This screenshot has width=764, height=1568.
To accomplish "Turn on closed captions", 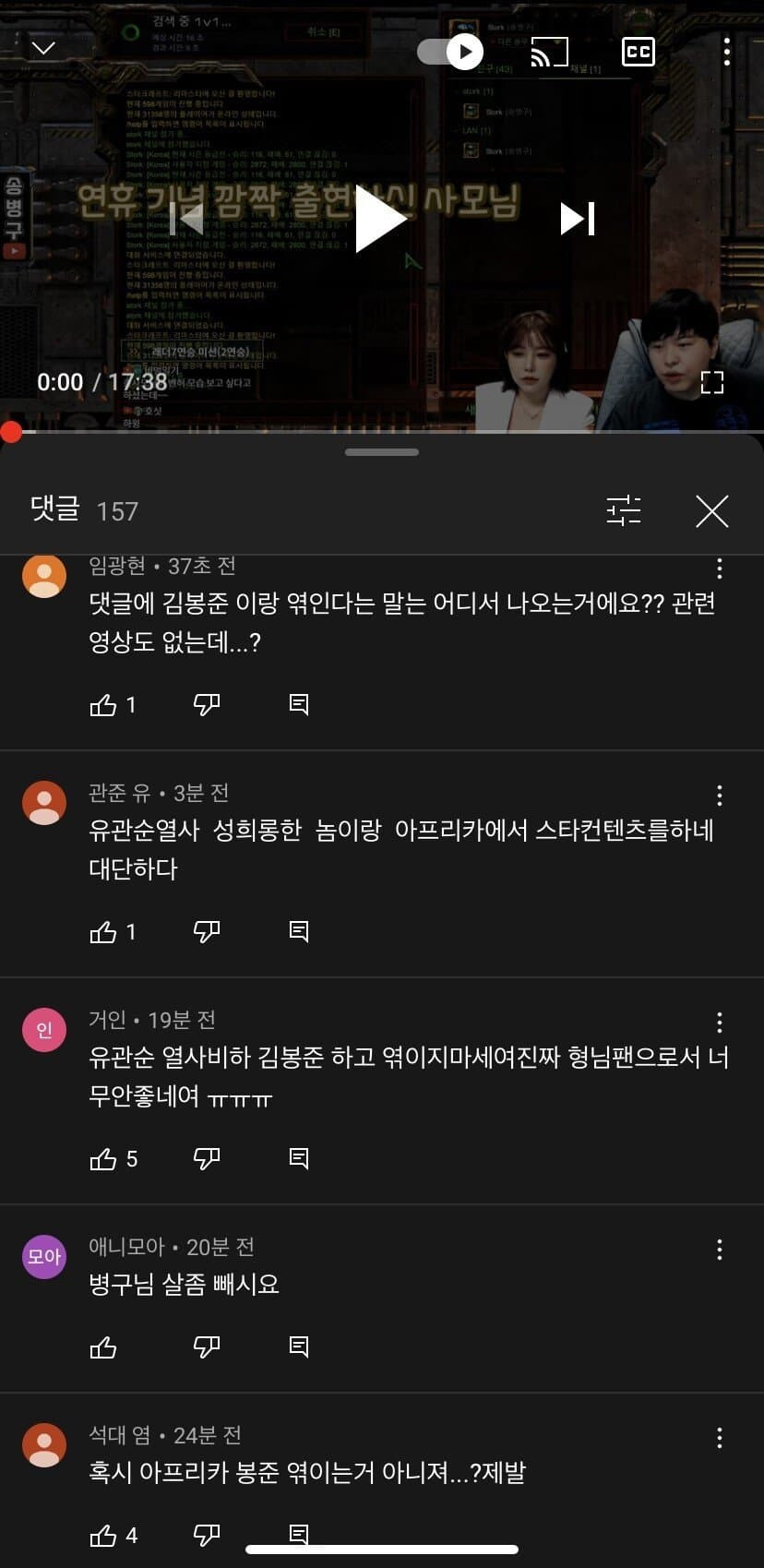I will pos(639,52).
